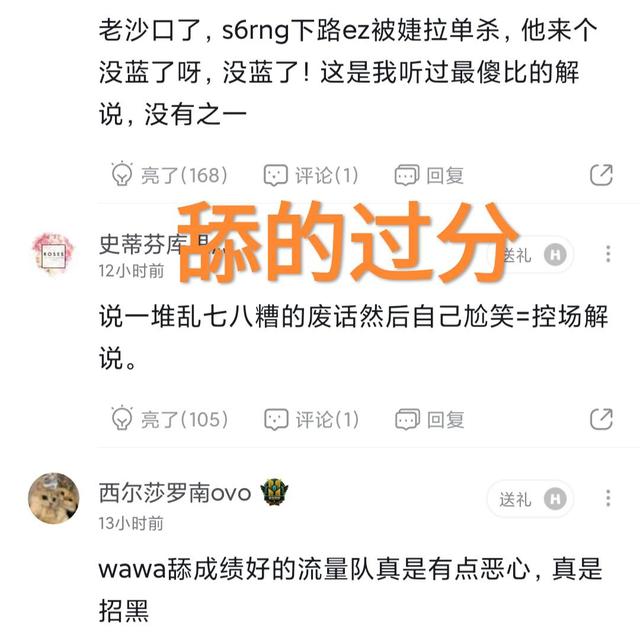640x642 pixels.
Task: Share the comment with 105 likes
Action: click(x=601, y=418)
